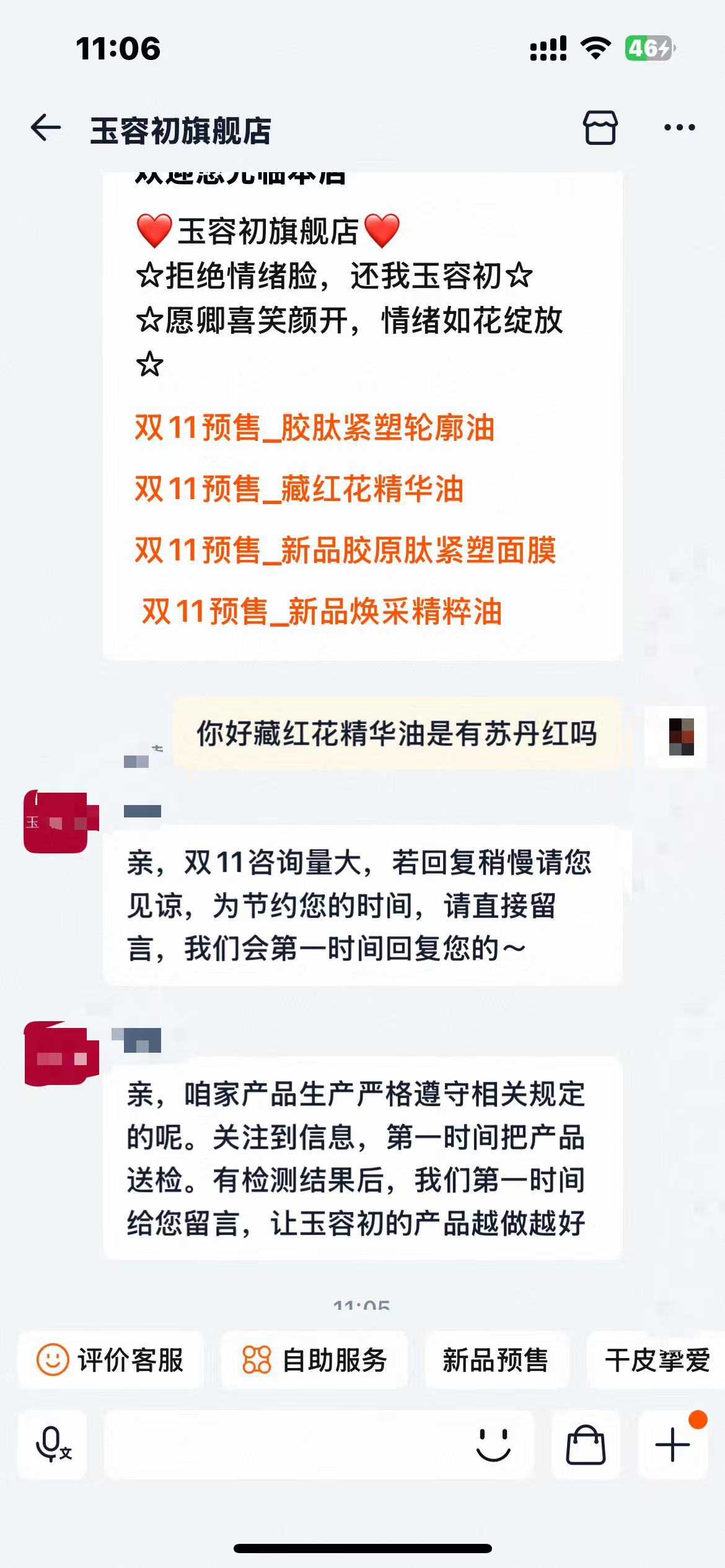The height and width of the screenshot is (1568, 725).
Task: Select the 干皮挚爱 chip
Action: pos(657,1361)
